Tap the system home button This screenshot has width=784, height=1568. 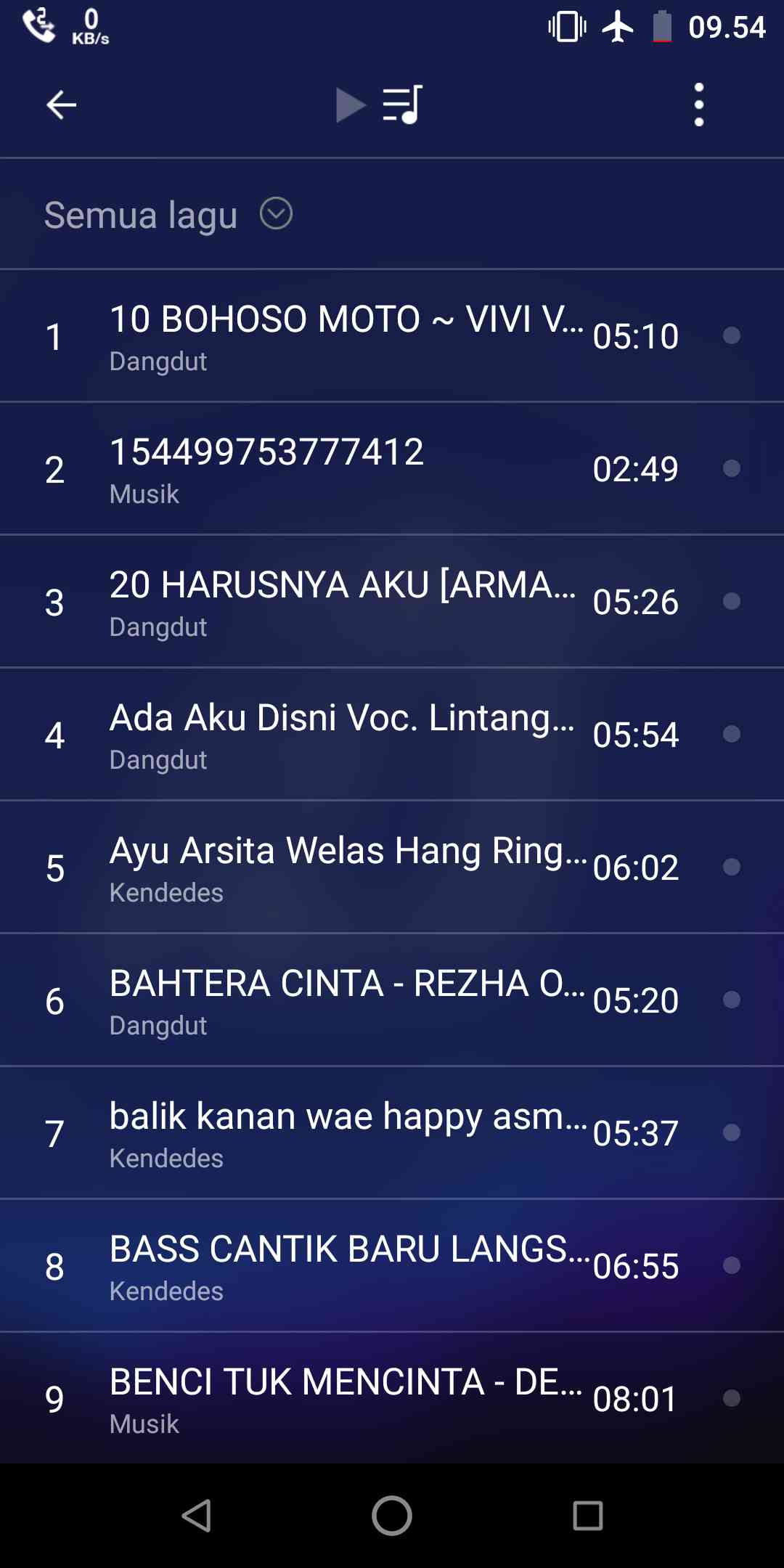pyautogui.click(x=392, y=1516)
